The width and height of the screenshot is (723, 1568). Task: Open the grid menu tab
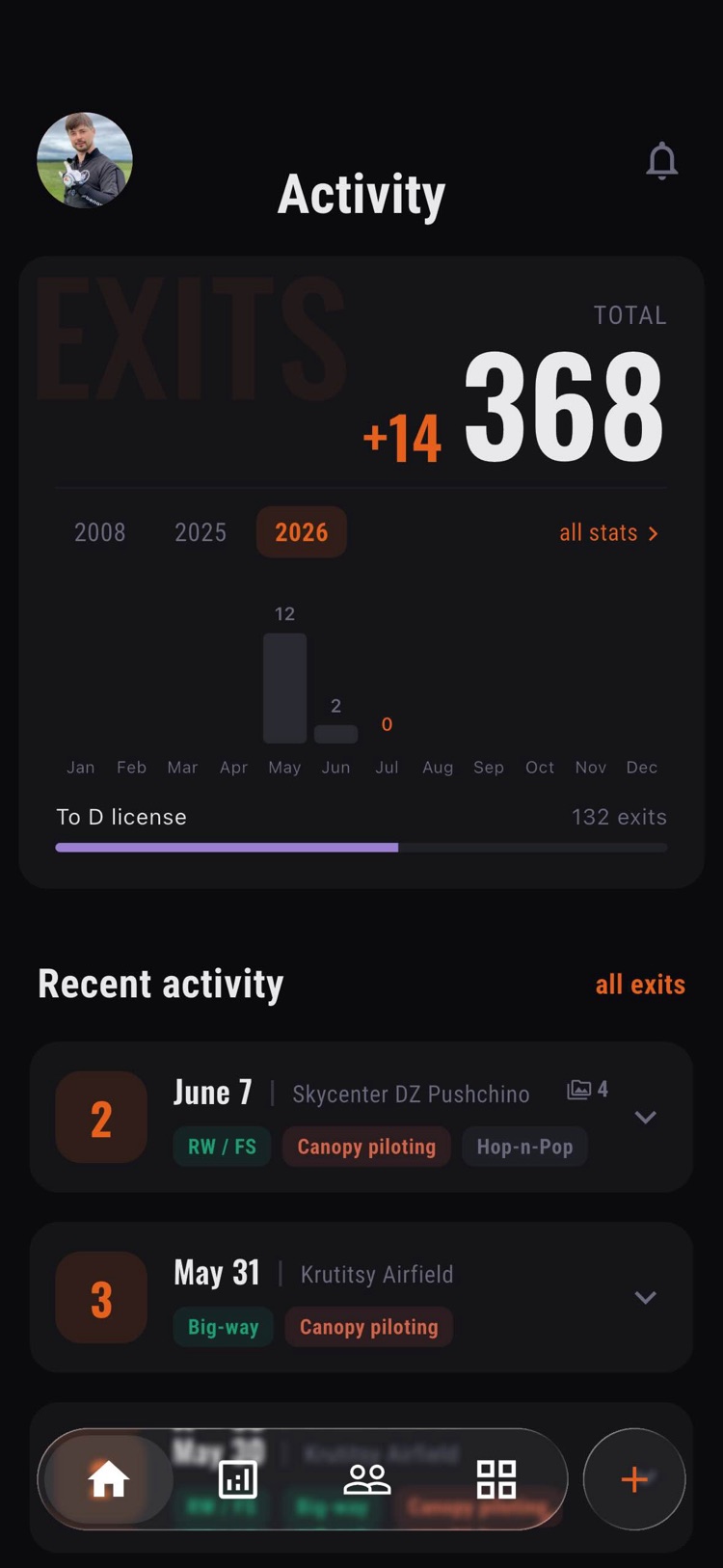click(x=496, y=1479)
